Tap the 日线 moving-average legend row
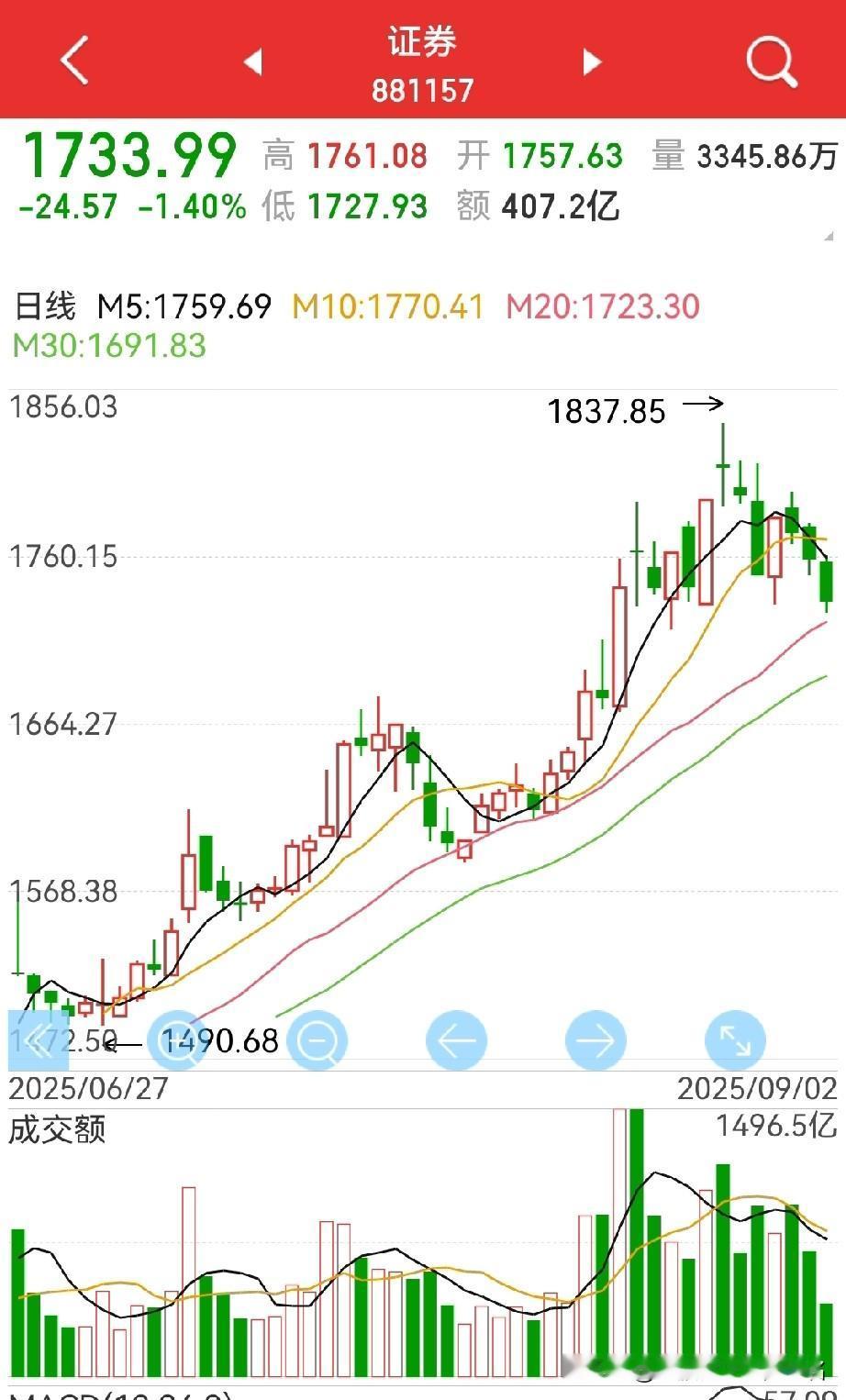The width and height of the screenshot is (846, 1400). point(356,326)
